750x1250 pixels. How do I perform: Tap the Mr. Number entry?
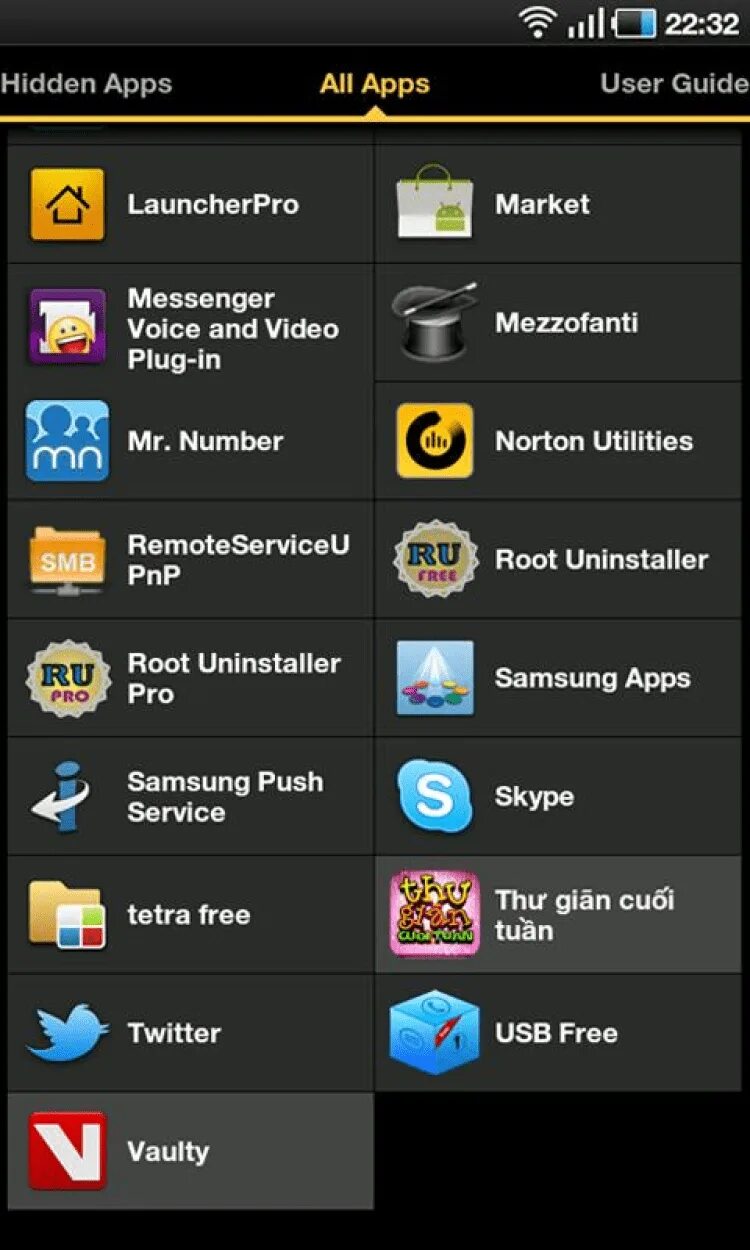pyautogui.click(x=190, y=441)
